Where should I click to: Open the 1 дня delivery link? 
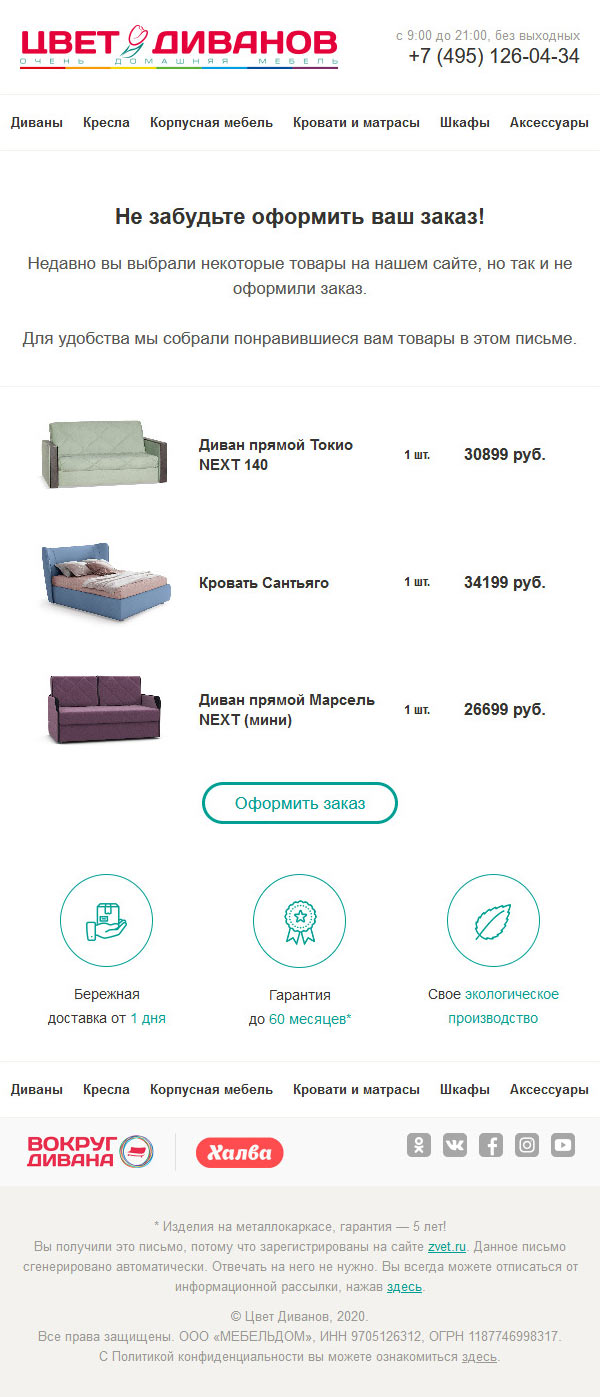(x=148, y=1019)
